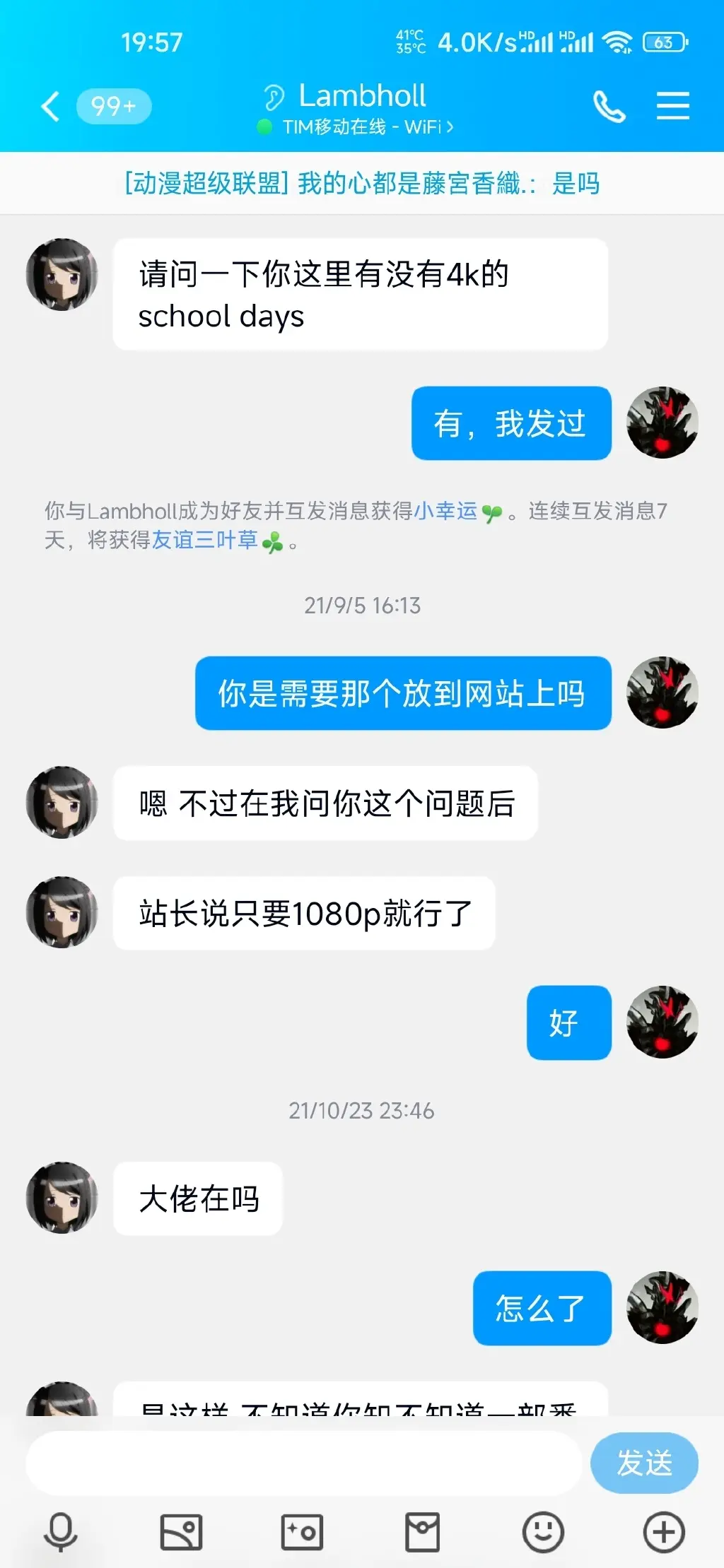Open more attachment options with plus icon
Image resolution: width=724 pixels, height=1568 pixels.
point(663,1532)
